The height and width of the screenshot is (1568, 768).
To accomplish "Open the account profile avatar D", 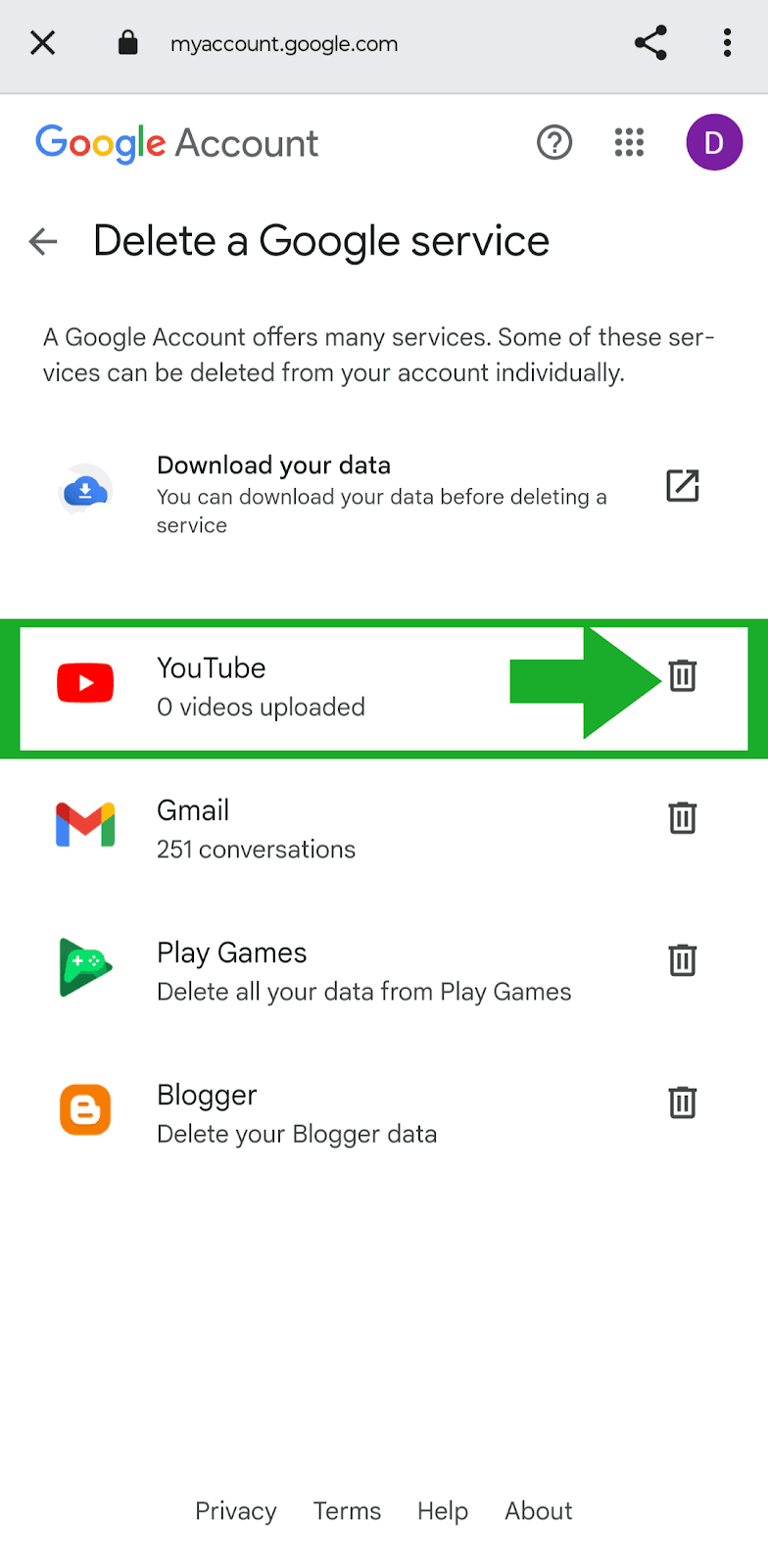I will [714, 143].
